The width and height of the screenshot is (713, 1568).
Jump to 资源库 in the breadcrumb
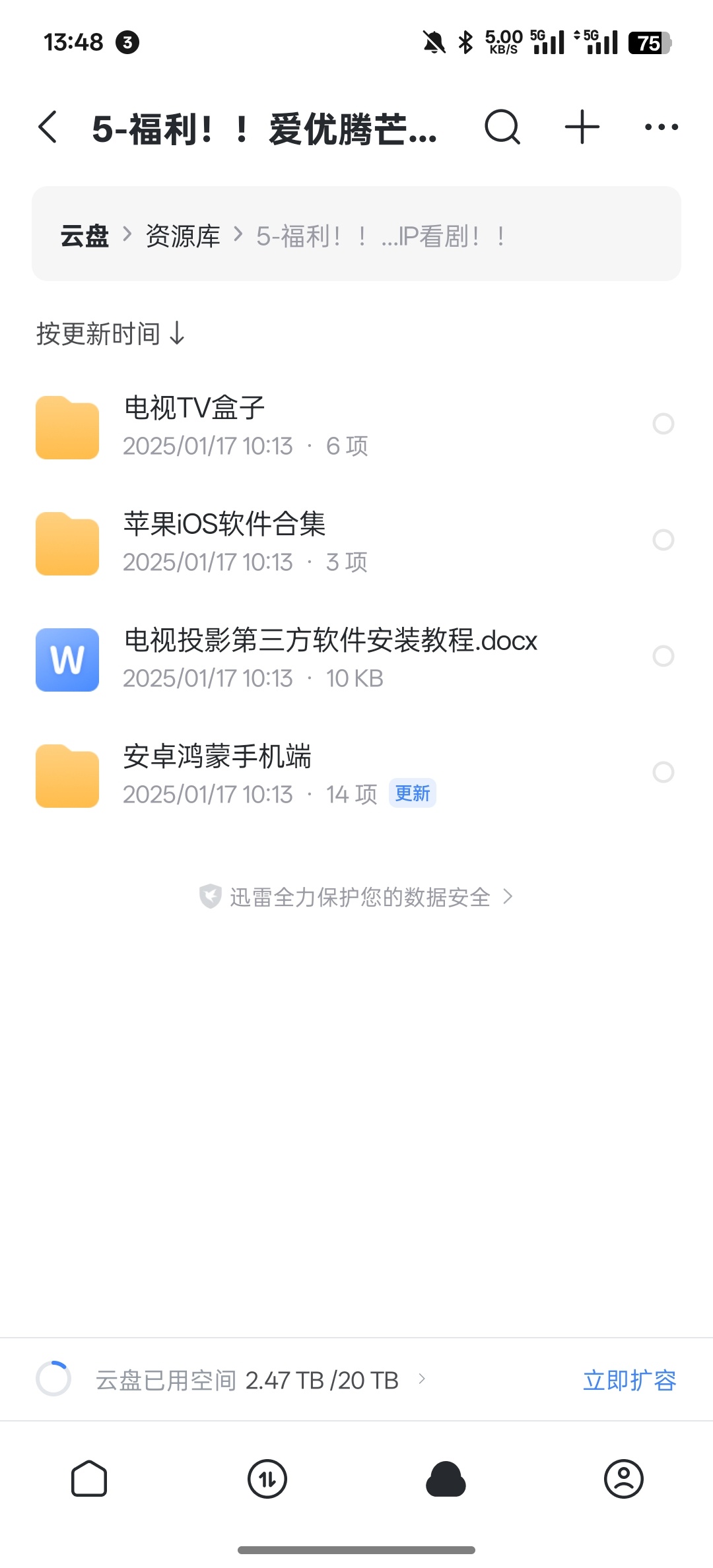click(183, 236)
